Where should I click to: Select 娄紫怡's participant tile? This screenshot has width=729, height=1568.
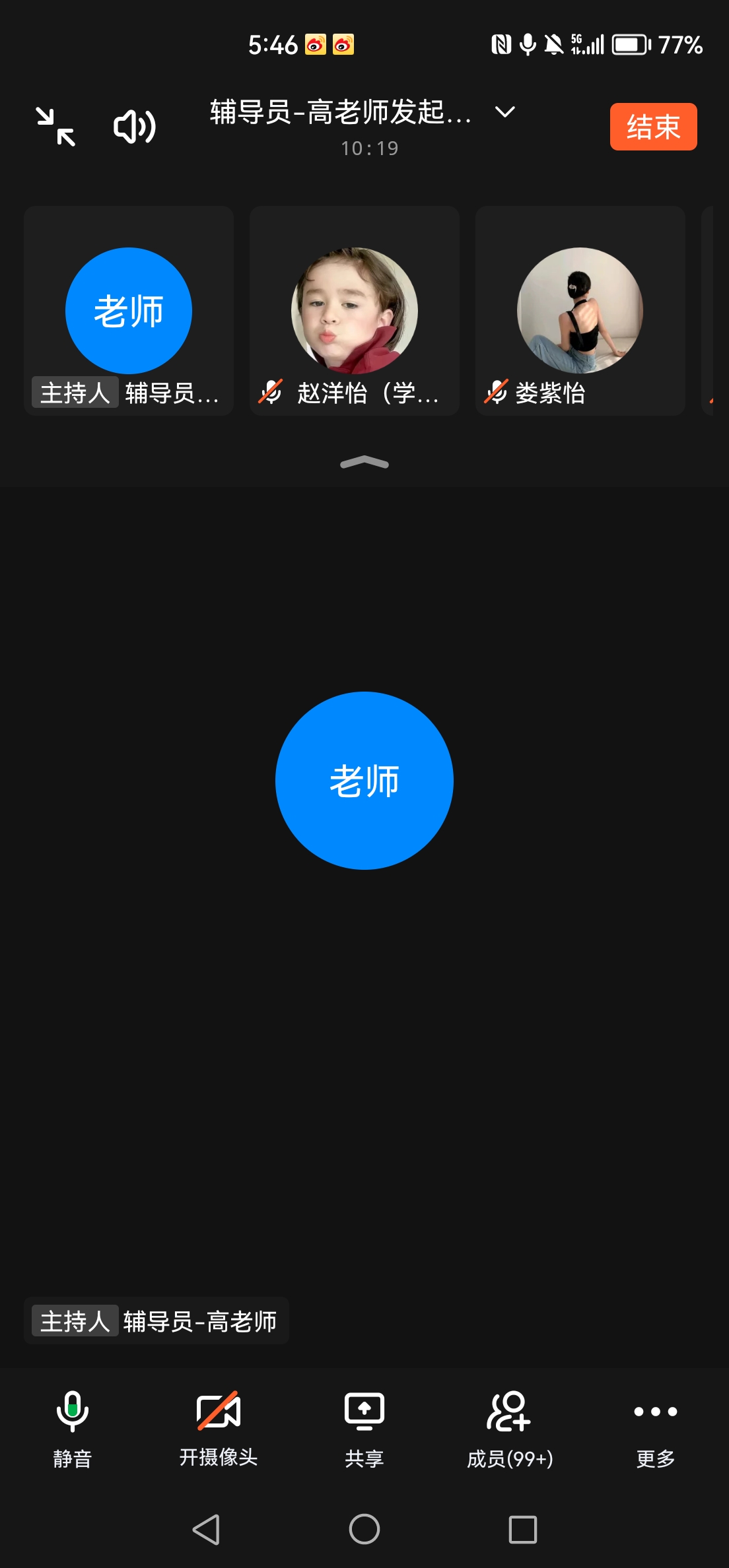[580, 311]
